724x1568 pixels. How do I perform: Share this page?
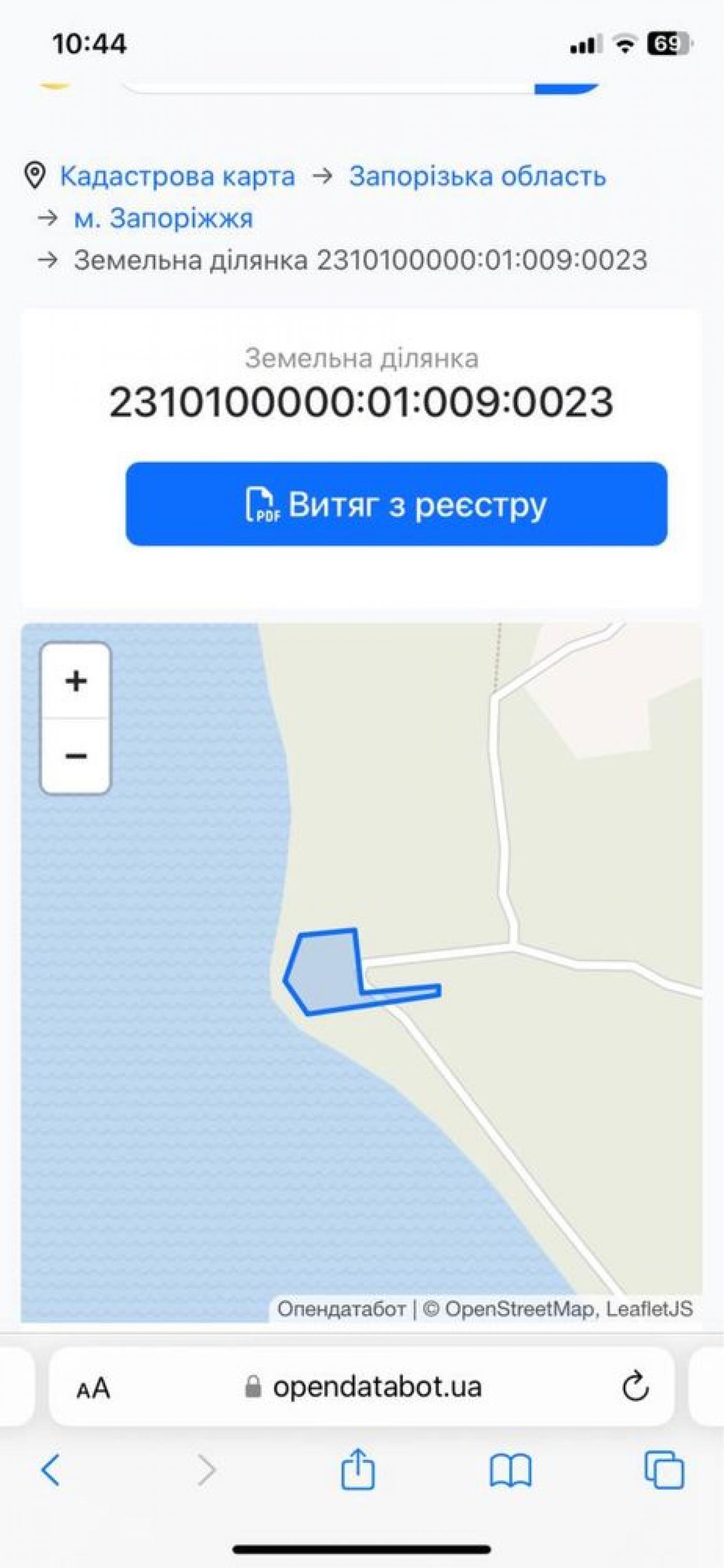(x=358, y=1469)
